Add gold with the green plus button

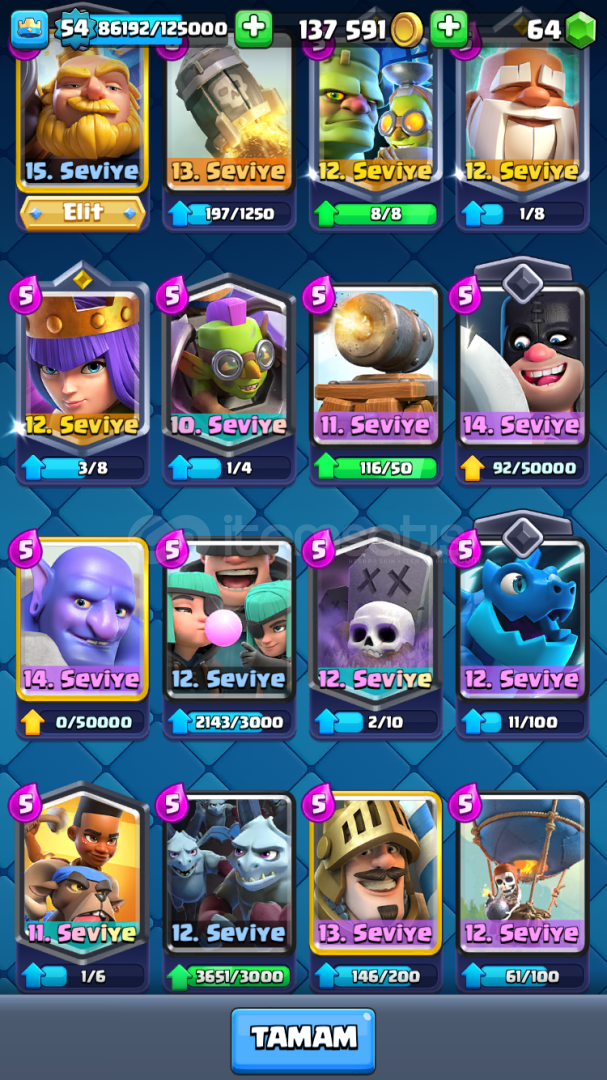pyautogui.click(x=449, y=28)
